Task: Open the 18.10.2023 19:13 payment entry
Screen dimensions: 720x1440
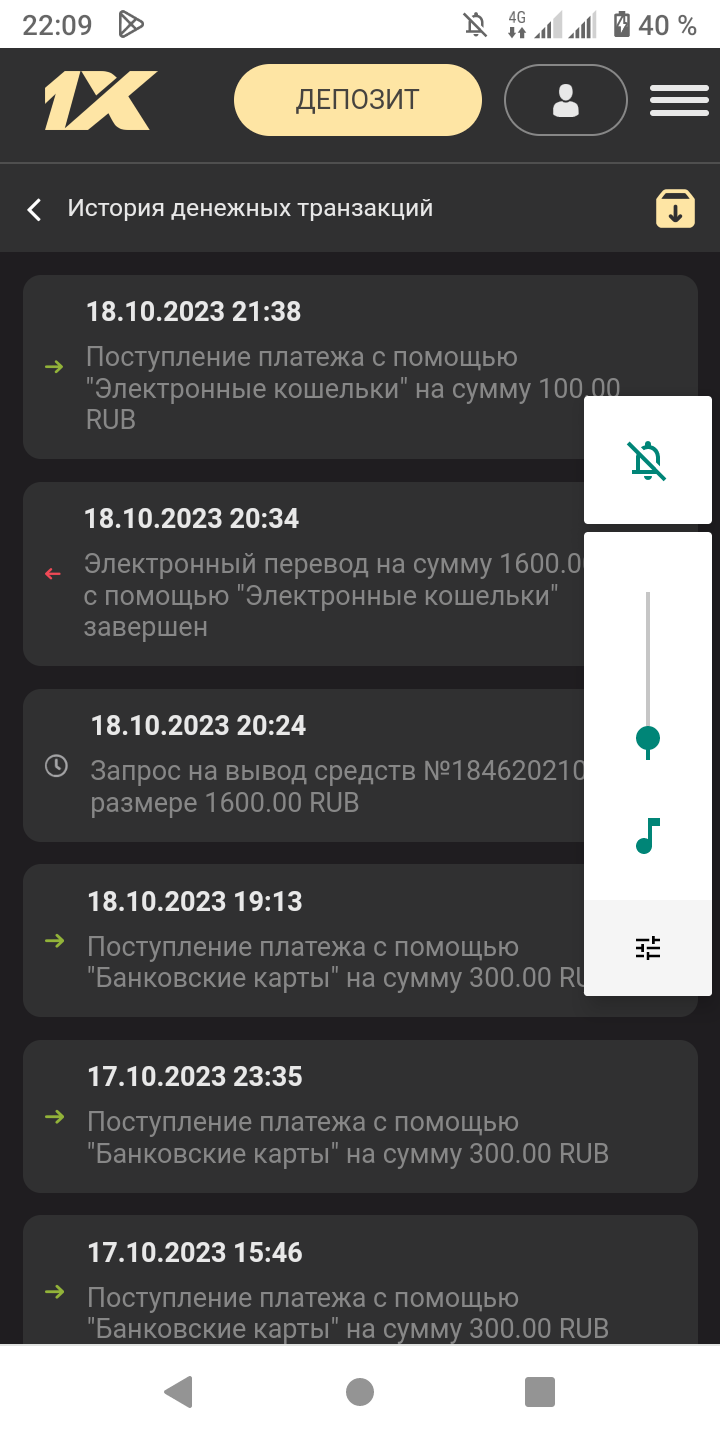Action: 300,940
